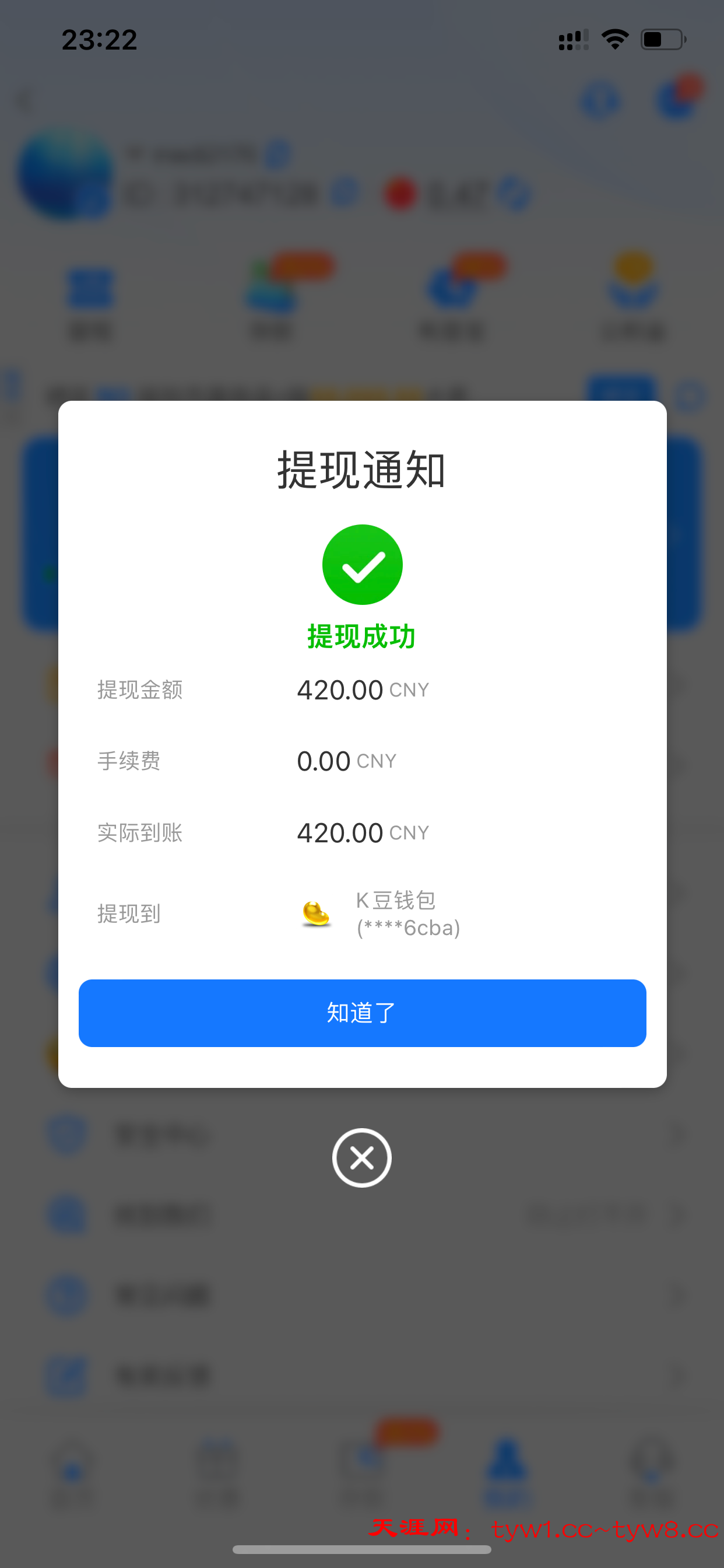Tap the 知道了 confirmation button
Screen dimensions: 724x1568
click(x=362, y=1013)
